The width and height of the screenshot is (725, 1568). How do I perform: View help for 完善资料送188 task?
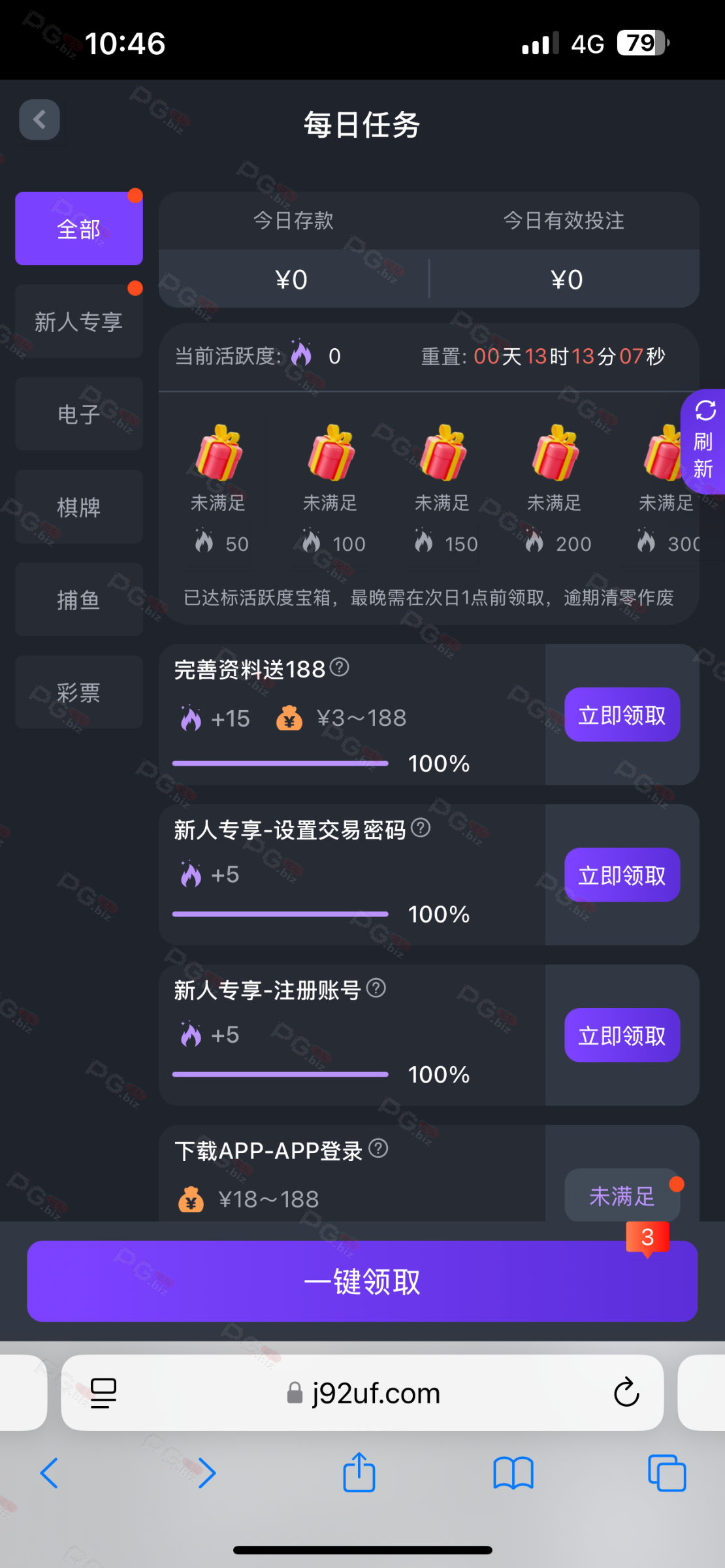click(340, 668)
